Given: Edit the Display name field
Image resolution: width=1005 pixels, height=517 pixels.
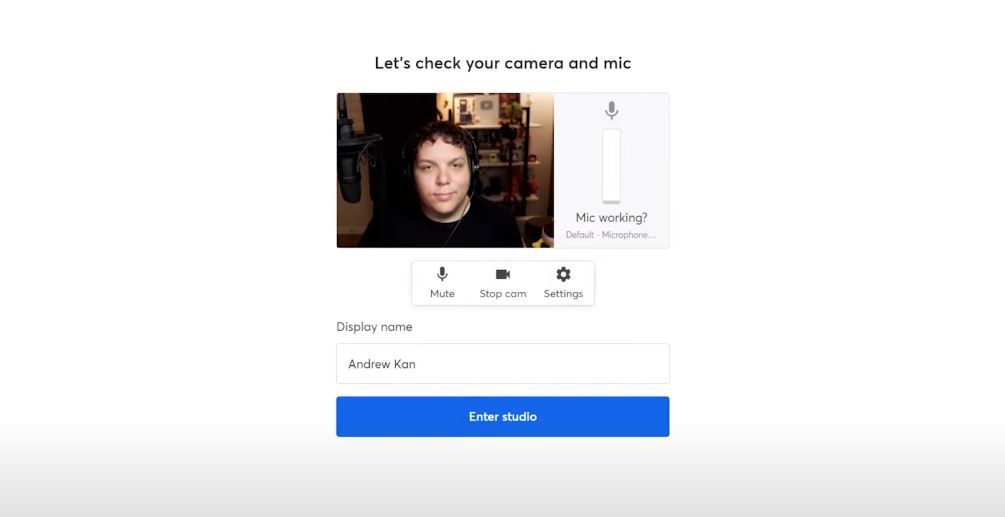Looking at the screenshot, I should pyautogui.click(x=502, y=364).
